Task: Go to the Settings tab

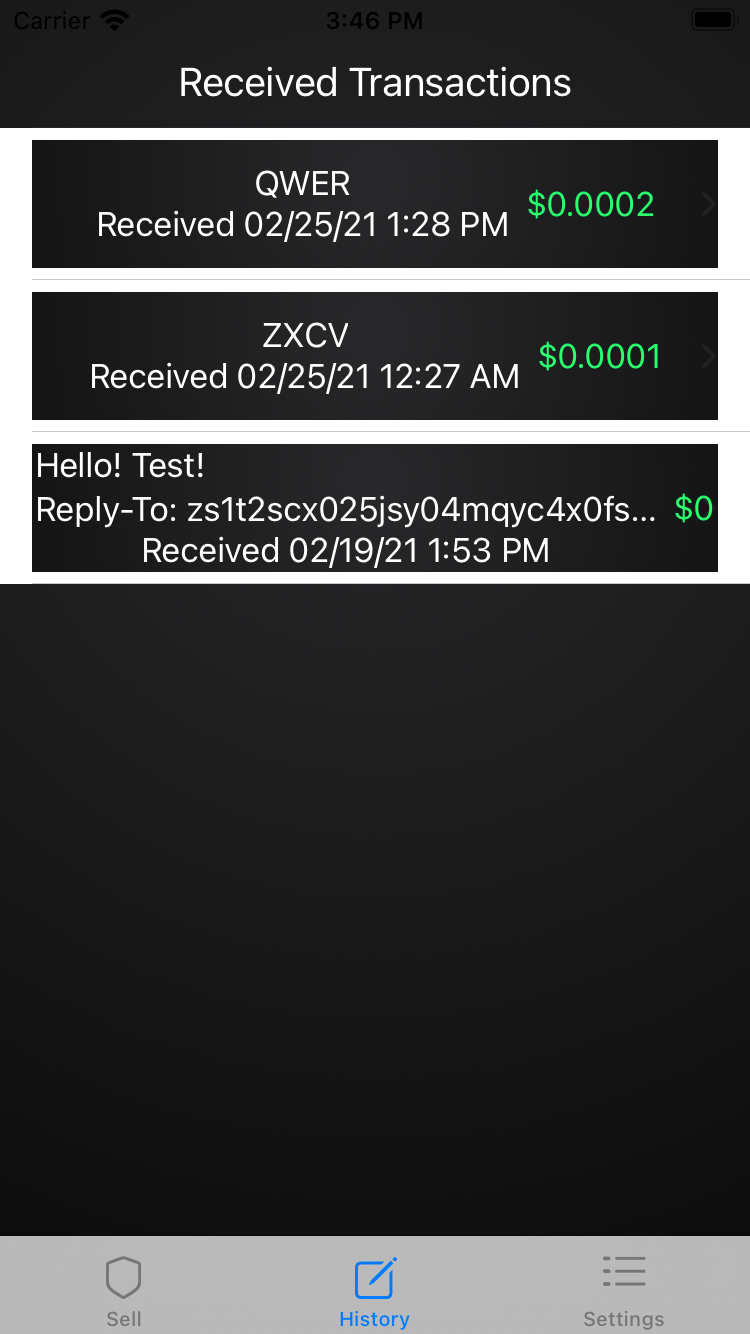Action: [x=624, y=1291]
